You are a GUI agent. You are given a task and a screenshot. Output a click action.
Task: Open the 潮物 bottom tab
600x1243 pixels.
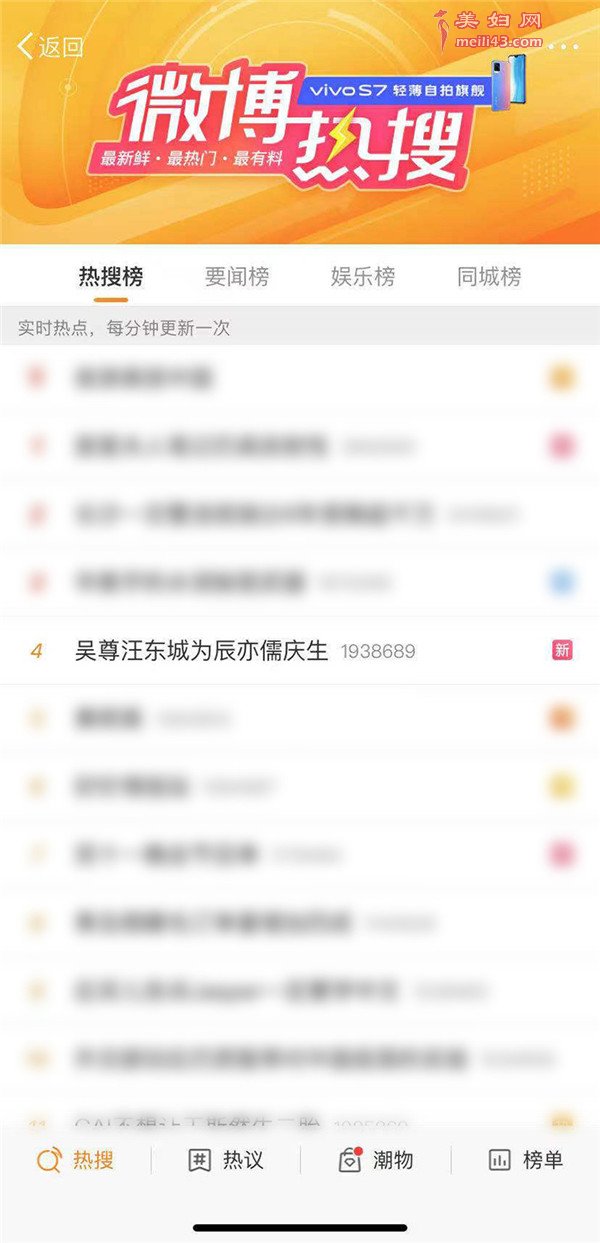coord(376,1160)
